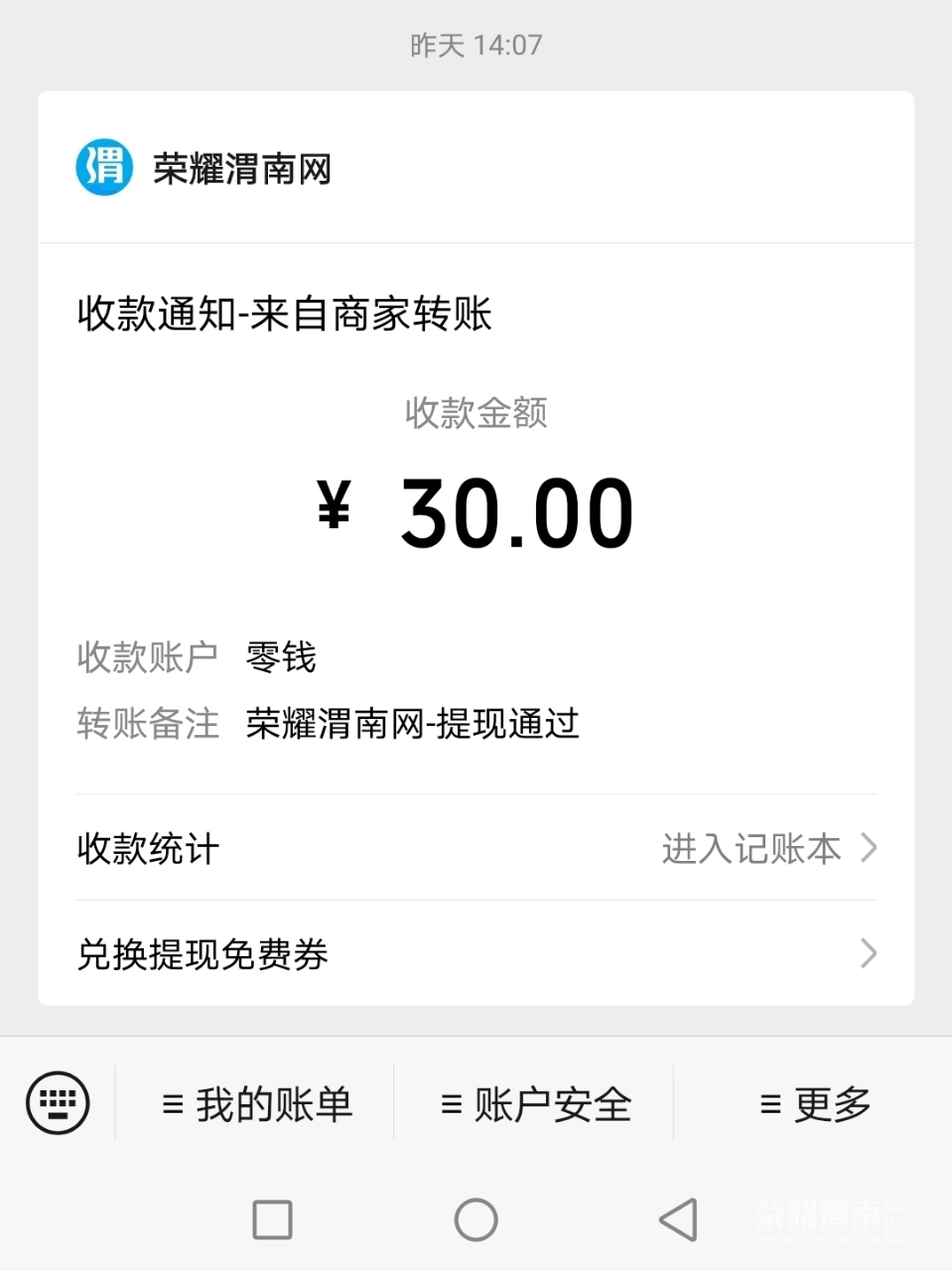Go back with the system back button
Viewport: 952px width, 1271px height.
pos(679,1219)
